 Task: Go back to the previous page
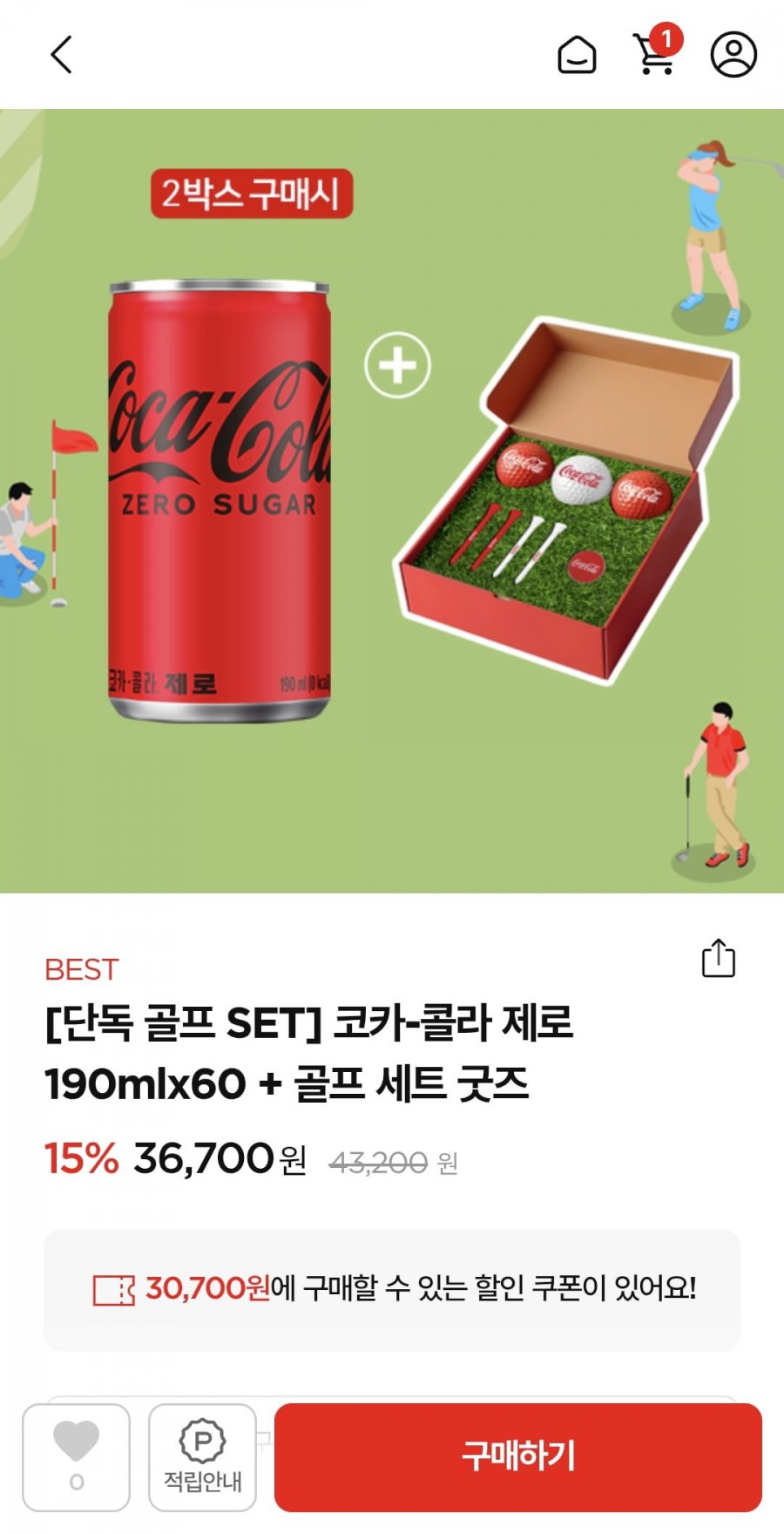(61, 56)
